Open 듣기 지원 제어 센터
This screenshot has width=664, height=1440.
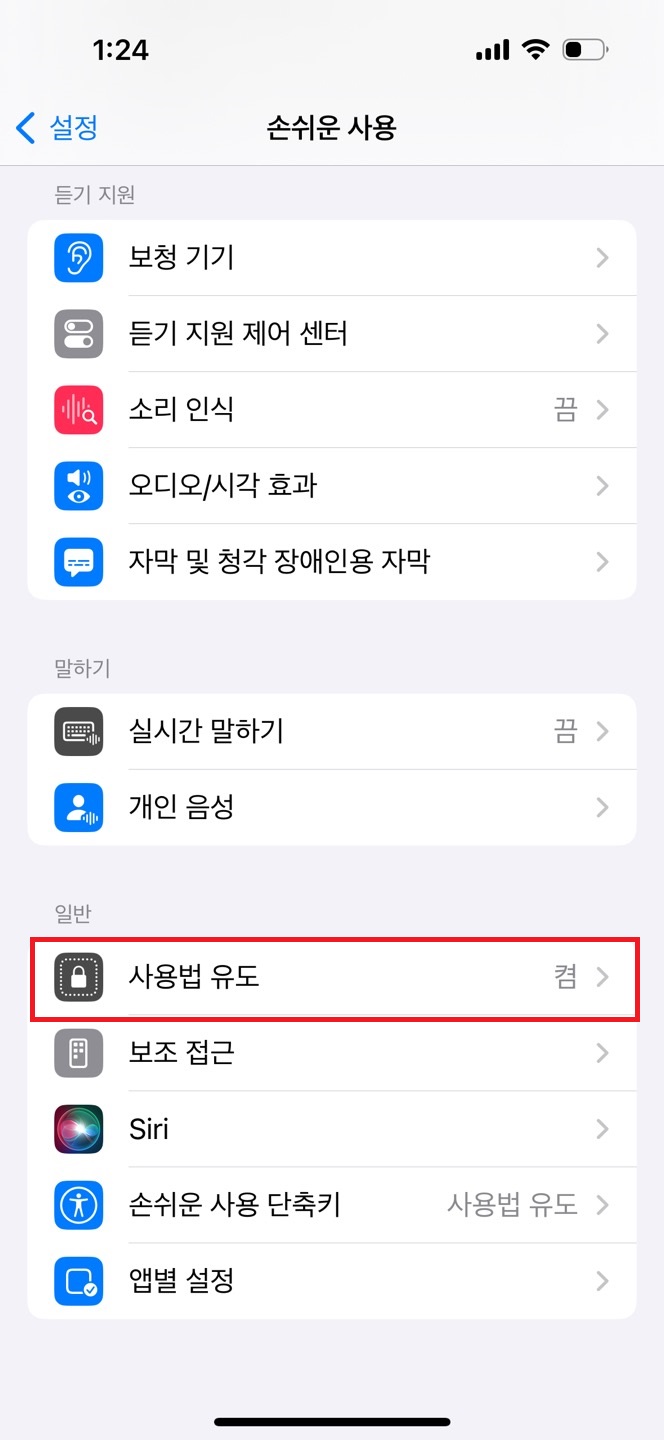pyautogui.click(x=332, y=334)
